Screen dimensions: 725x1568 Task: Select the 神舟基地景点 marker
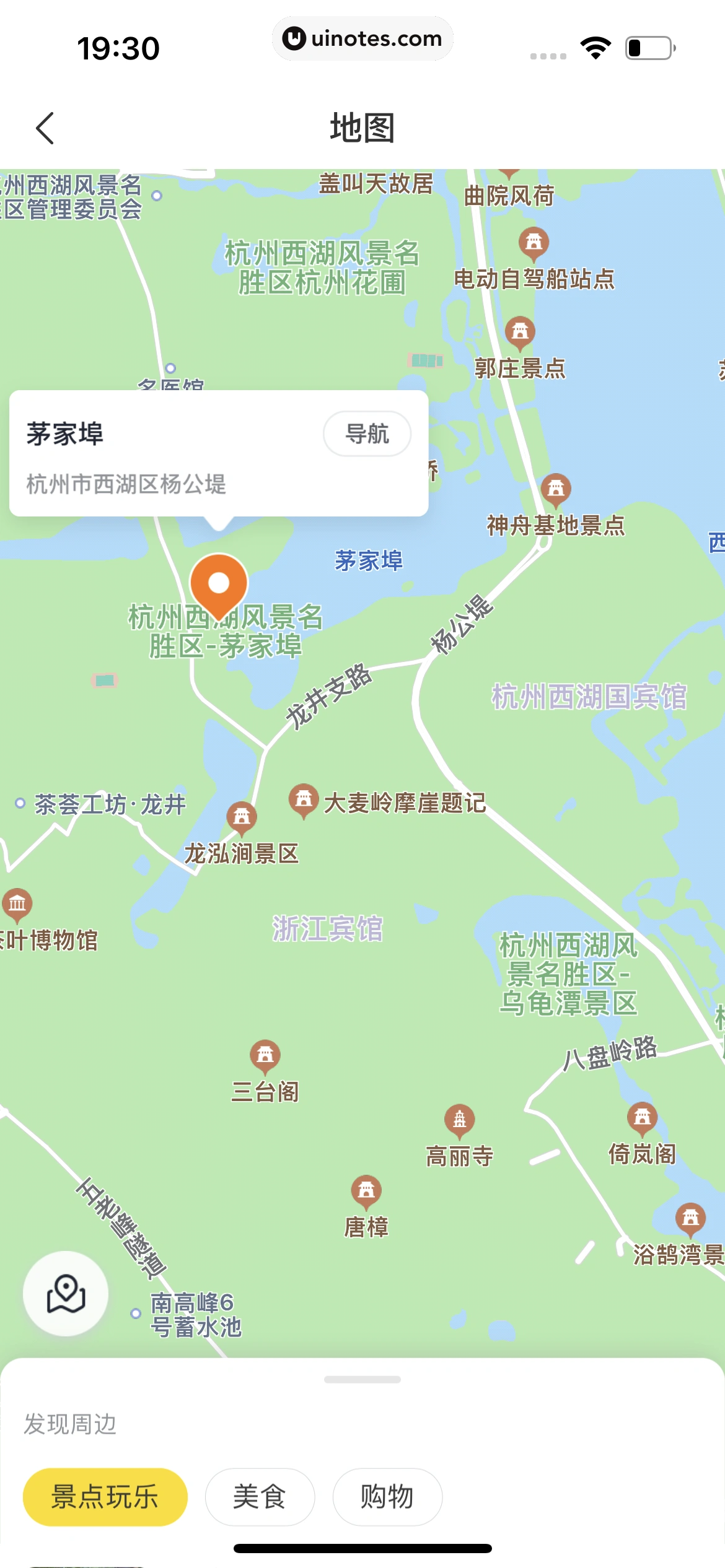coord(556,489)
